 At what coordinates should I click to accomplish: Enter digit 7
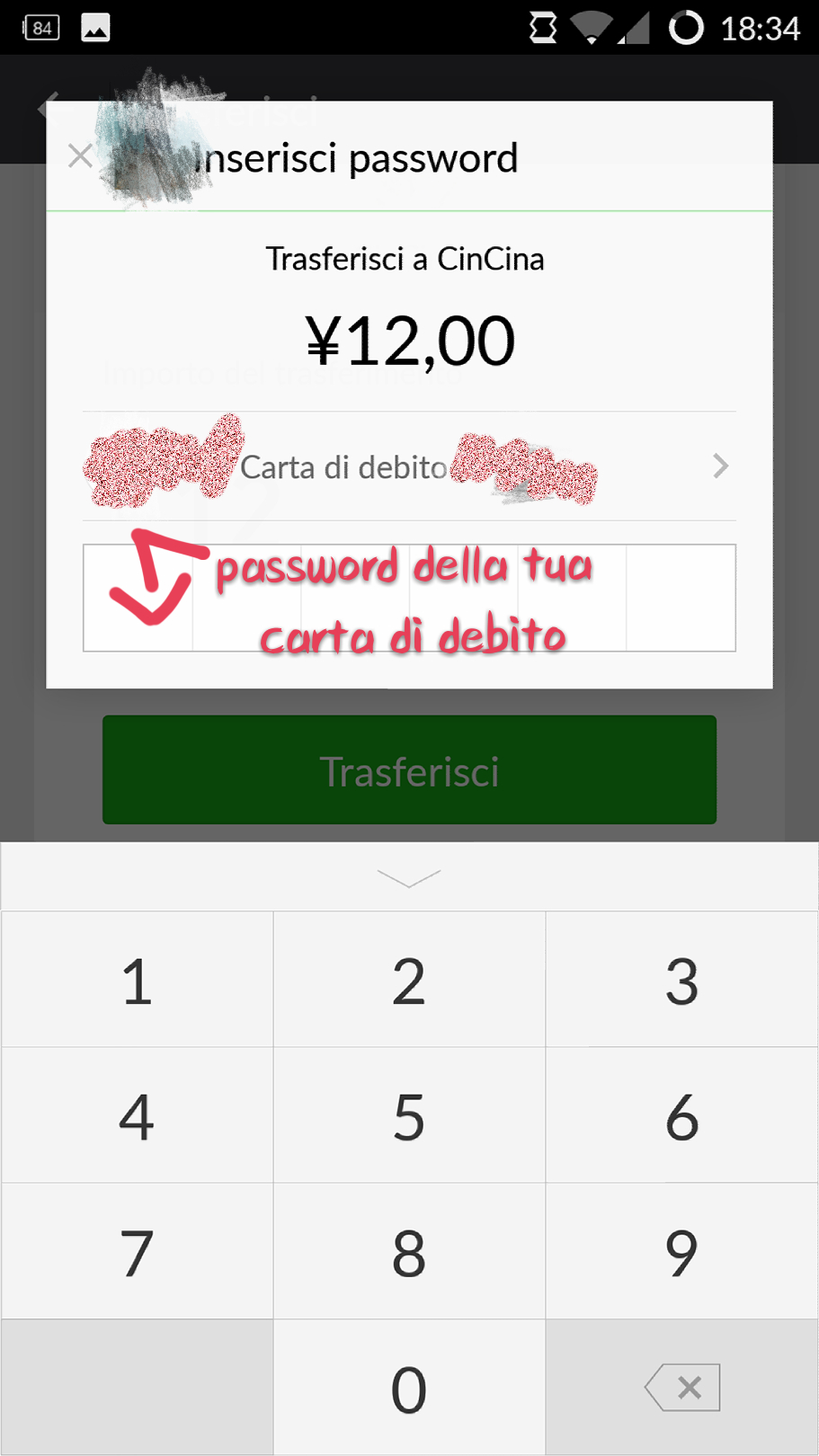[137, 1252]
